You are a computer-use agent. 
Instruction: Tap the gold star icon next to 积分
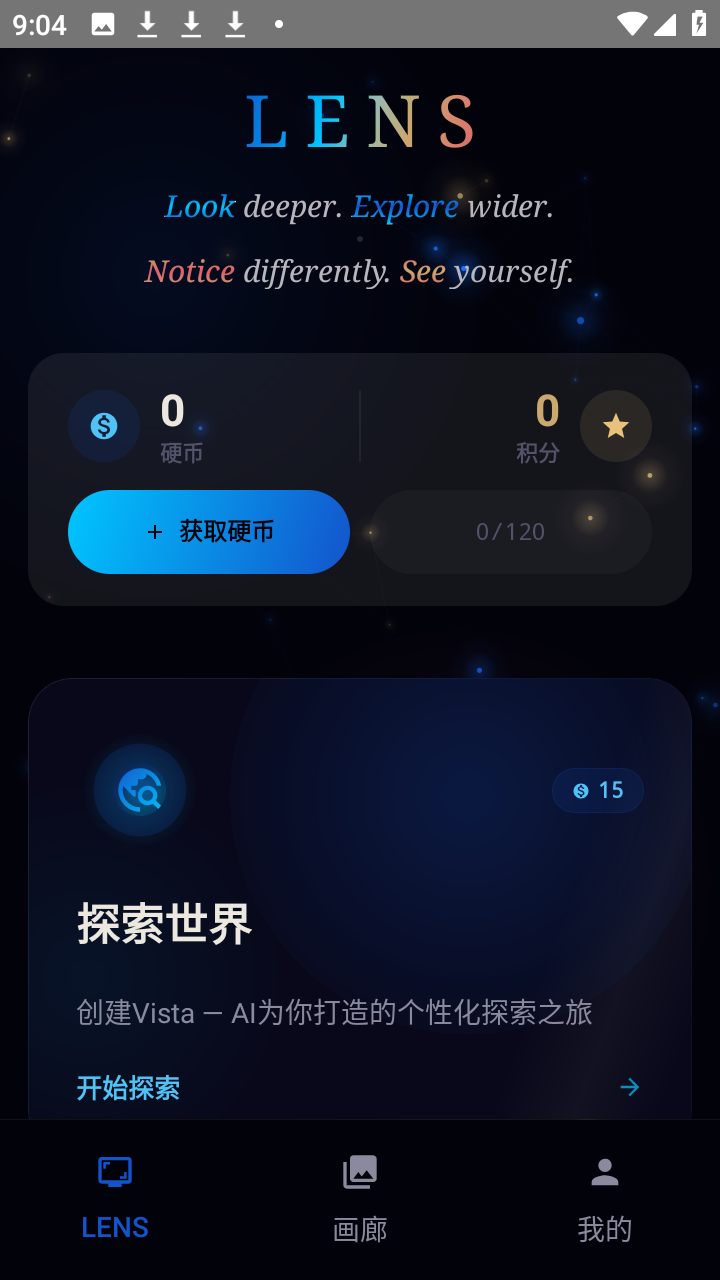pyautogui.click(x=616, y=426)
